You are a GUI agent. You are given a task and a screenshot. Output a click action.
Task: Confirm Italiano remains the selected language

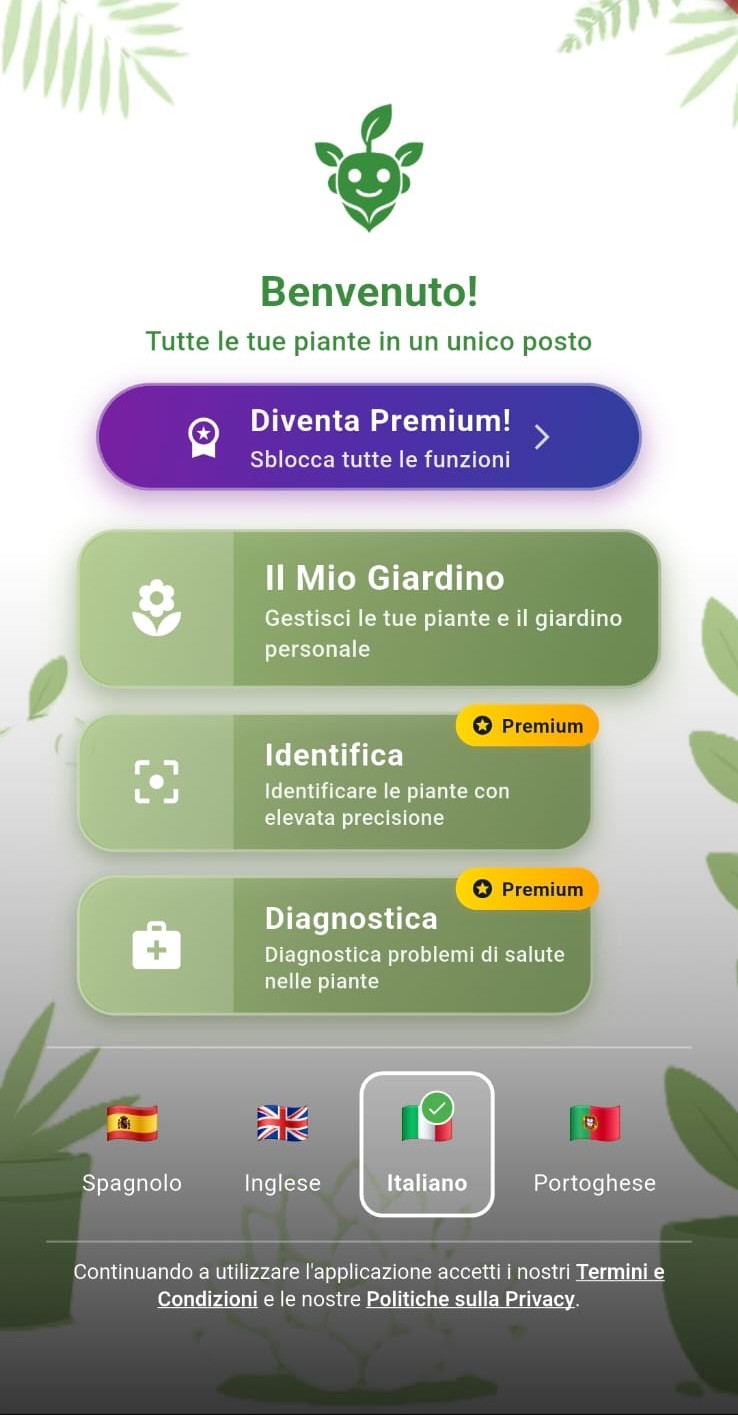[x=427, y=1146]
